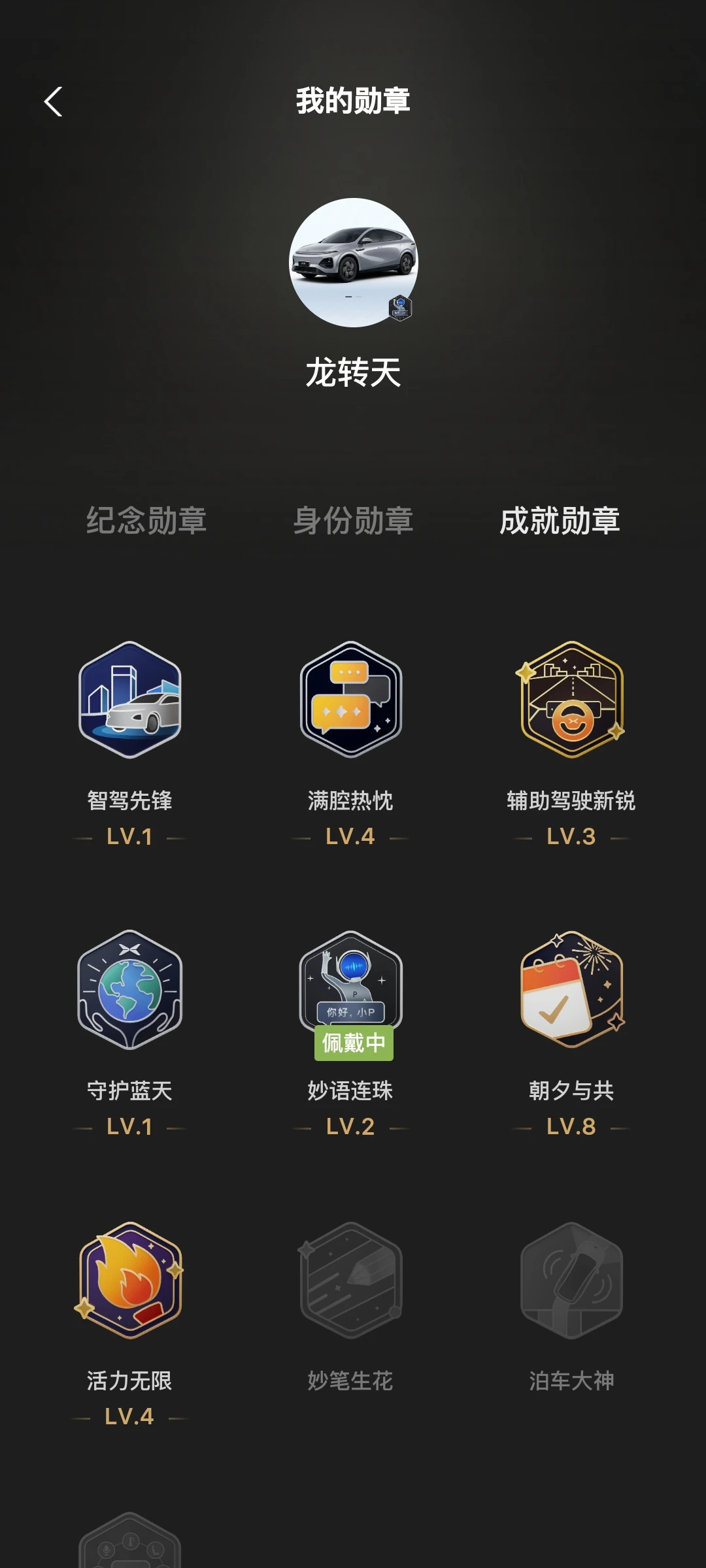Image resolution: width=706 pixels, height=1568 pixels.
Task: Switch to the 纪念勋章 tab
Action: (x=146, y=521)
